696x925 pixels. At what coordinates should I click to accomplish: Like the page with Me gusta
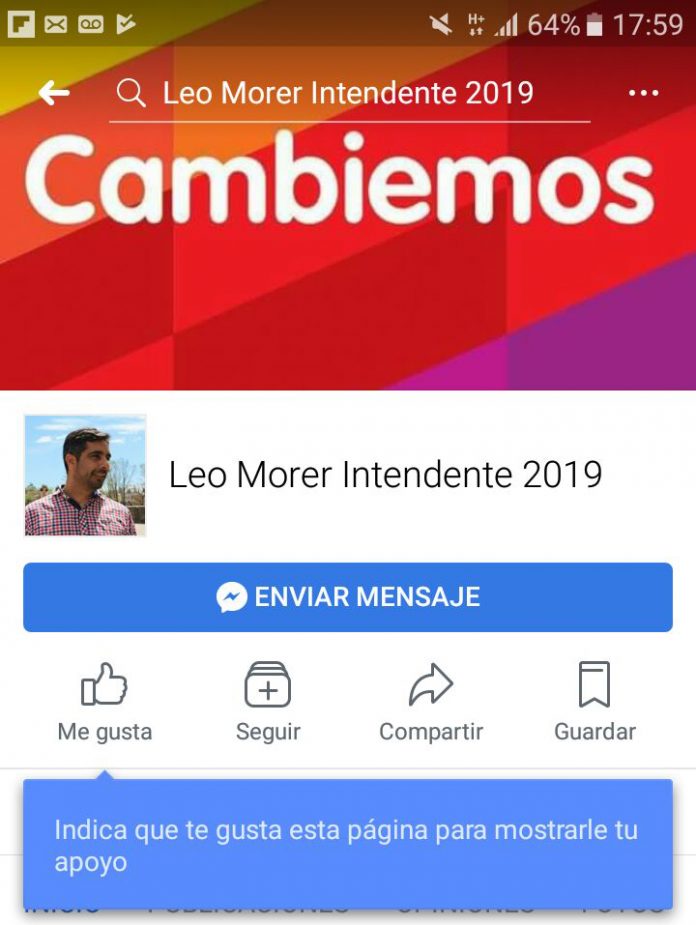(105, 702)
